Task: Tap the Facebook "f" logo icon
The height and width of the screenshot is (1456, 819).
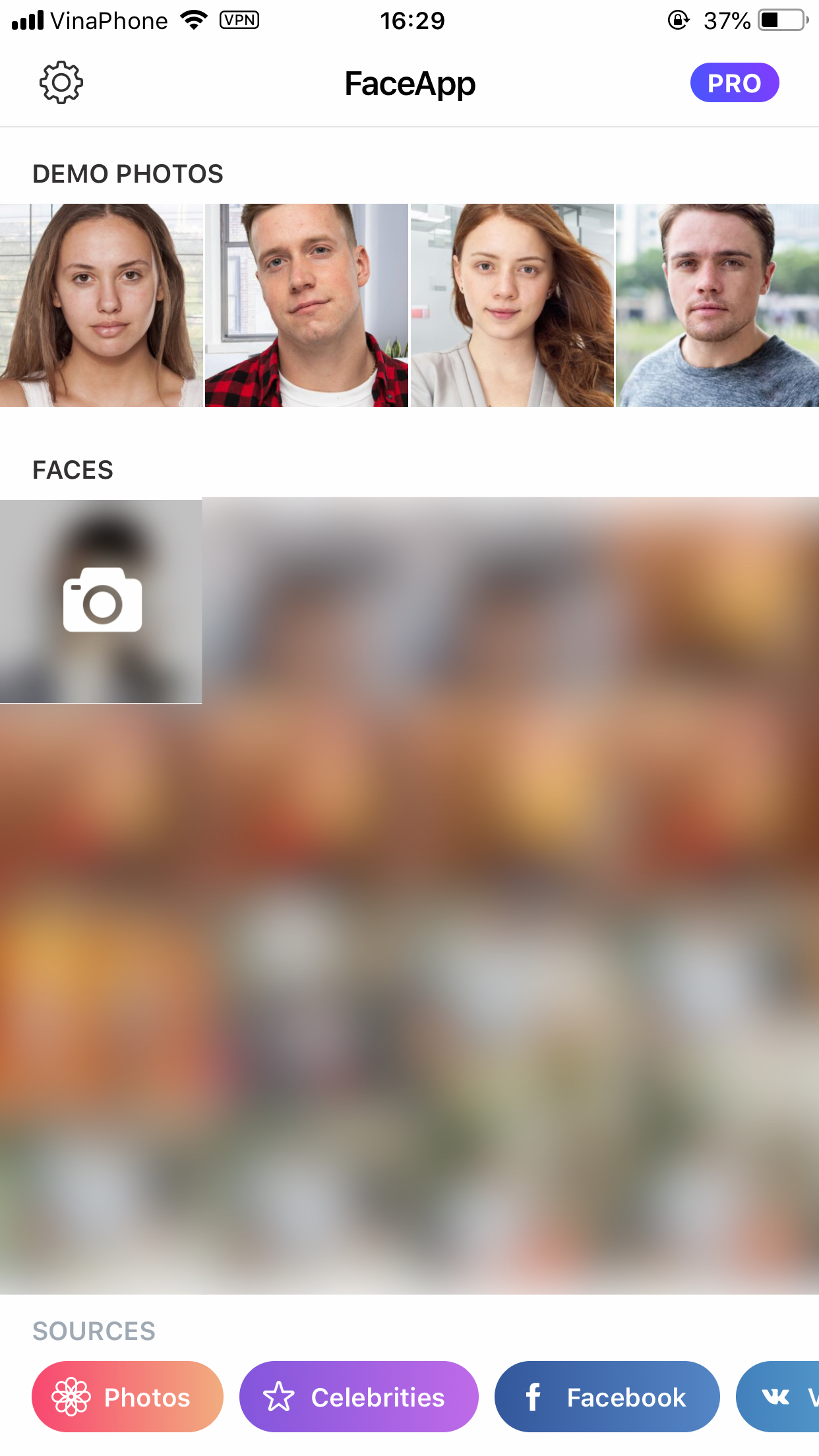Action: [533, 1396]
